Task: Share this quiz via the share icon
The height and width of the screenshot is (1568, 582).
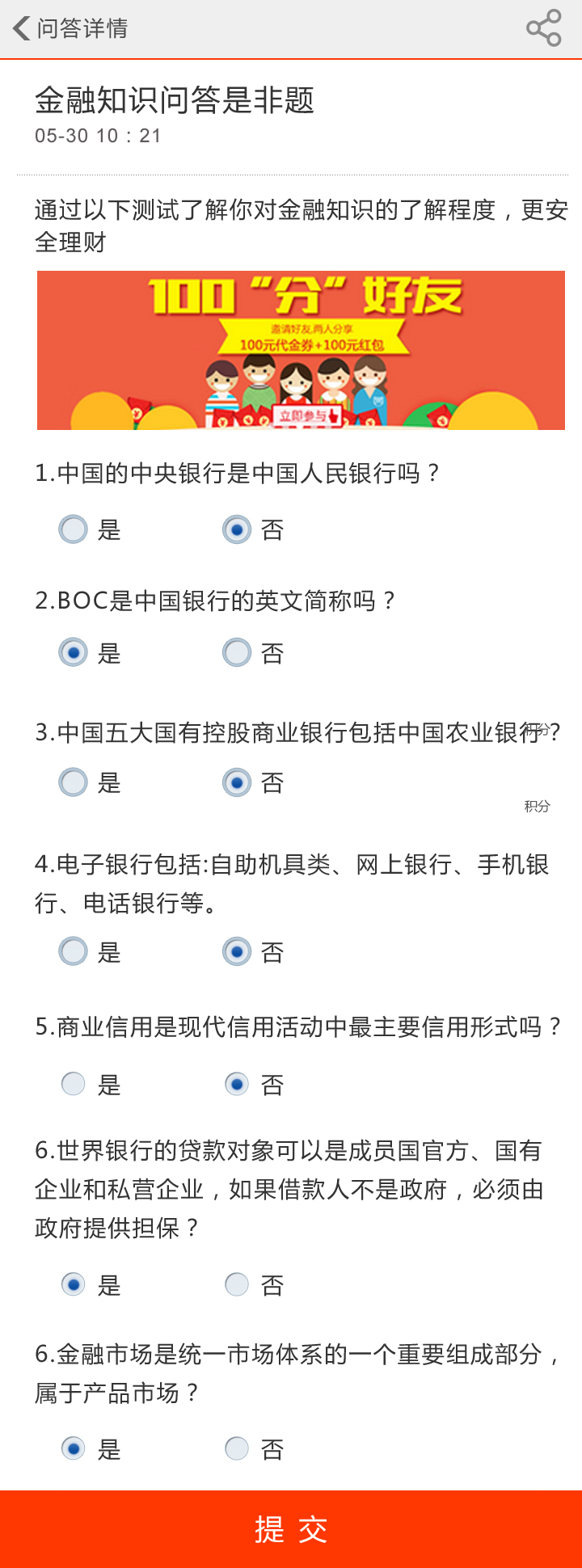Action: point(543,28)
